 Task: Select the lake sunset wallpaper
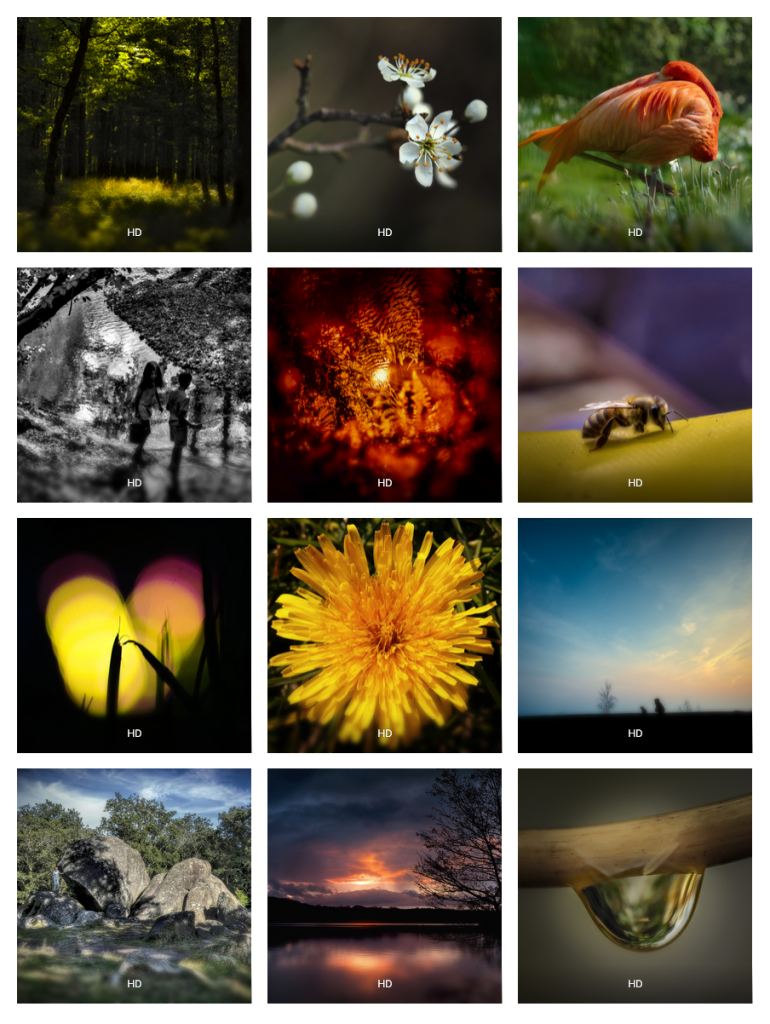(384, 885)
